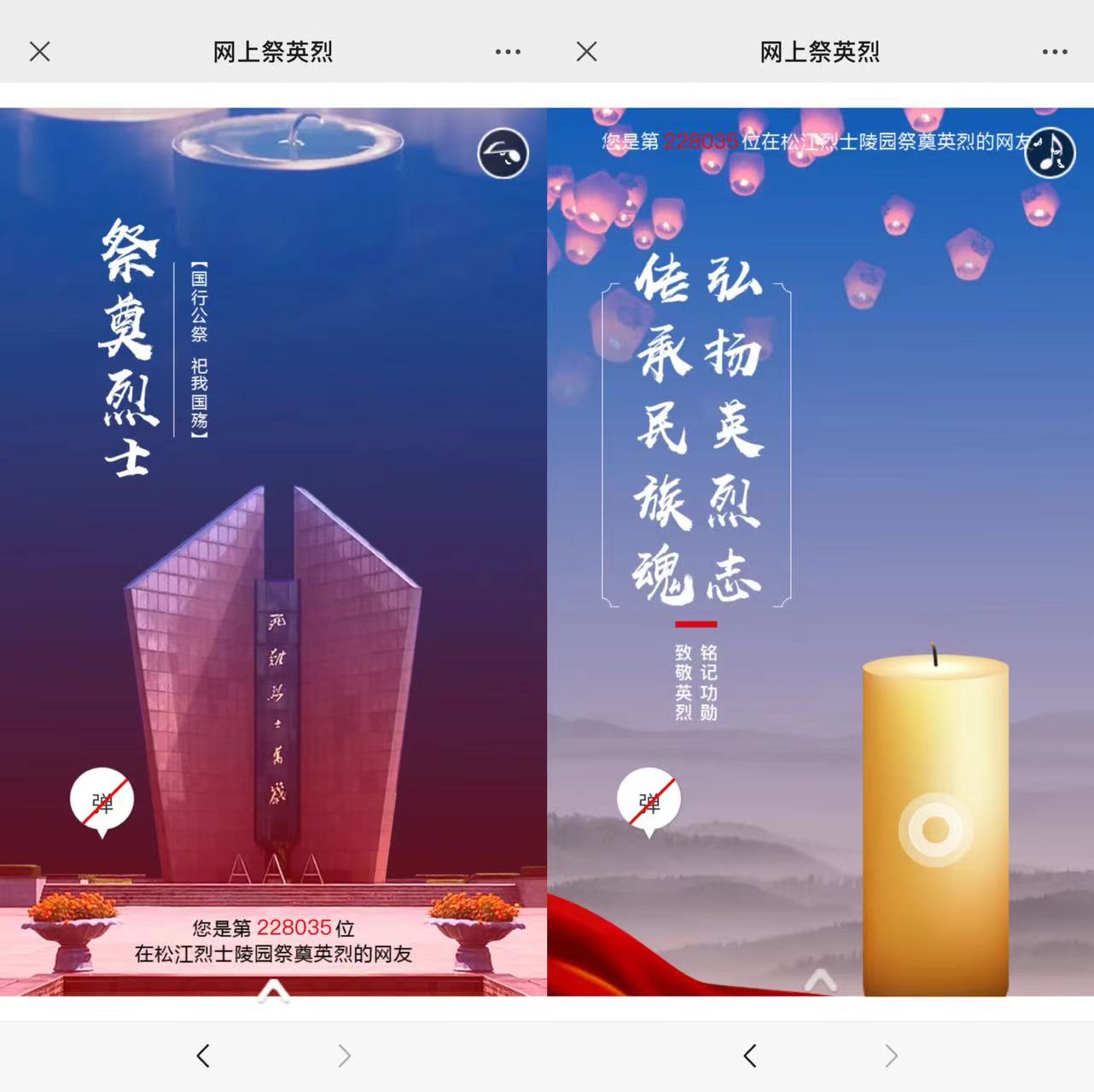Toggle the 弹 bullet comments on the candle page
1094x1092 pixels.
[x=649, y=799]
